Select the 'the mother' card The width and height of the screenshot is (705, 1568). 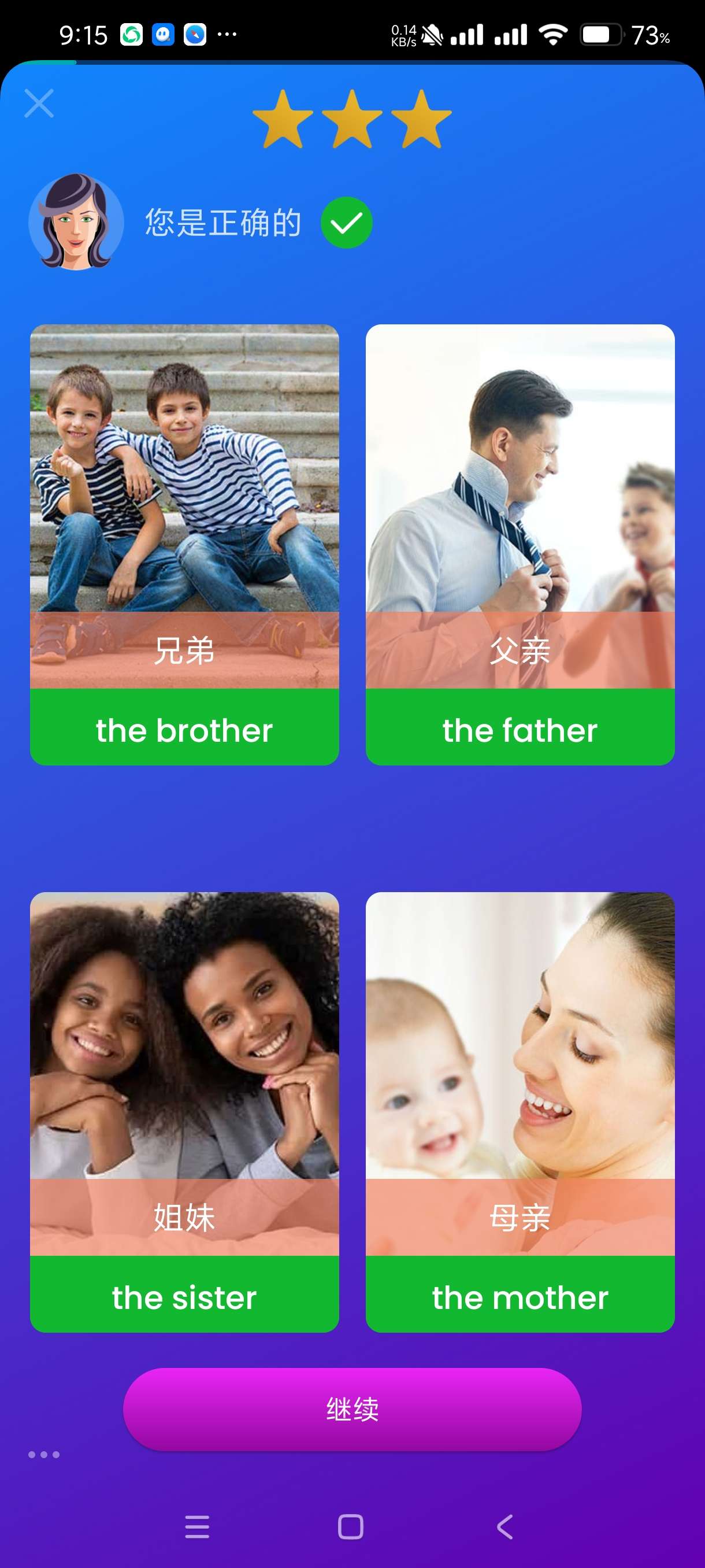(x=520, y=1111)
